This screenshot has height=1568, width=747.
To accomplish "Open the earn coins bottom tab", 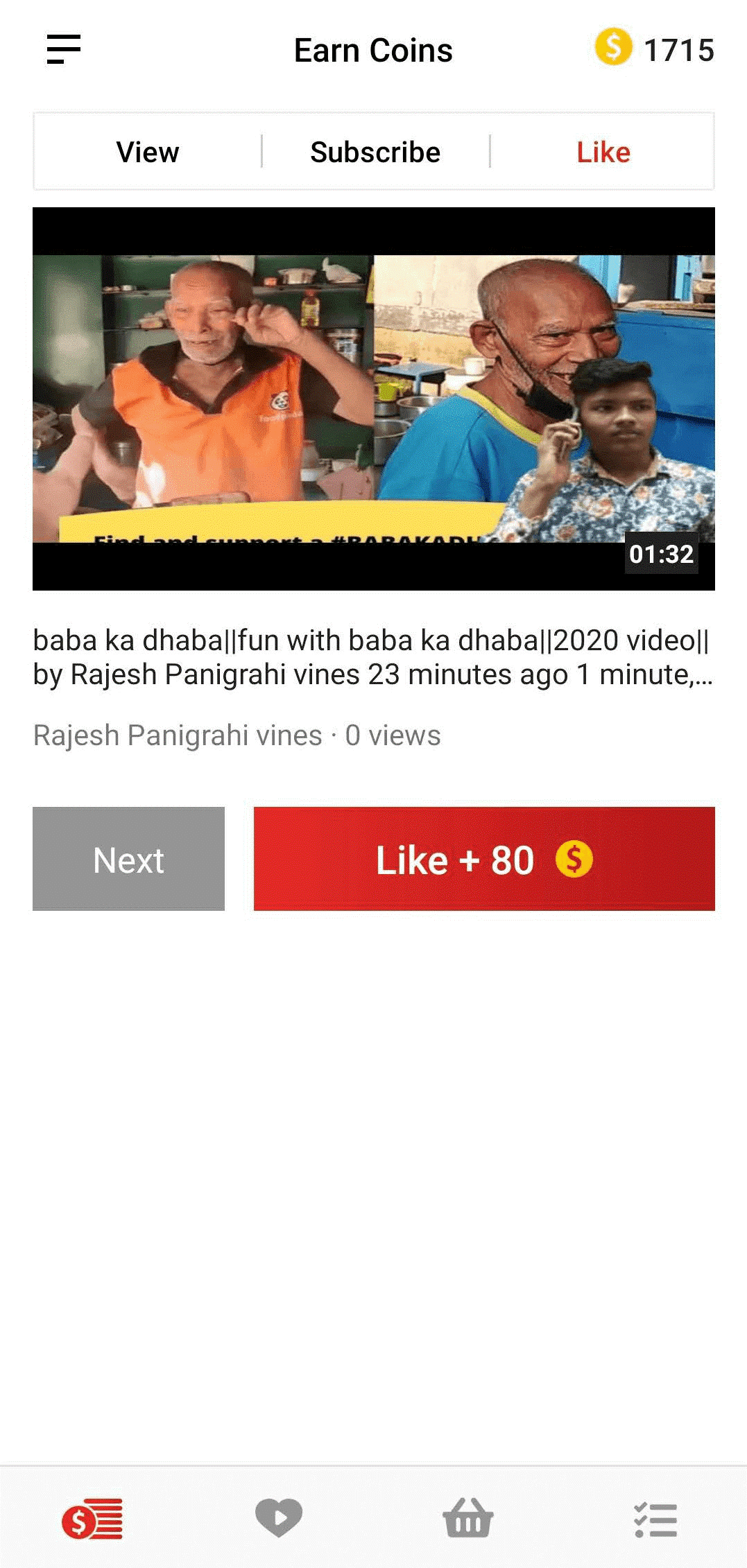I will pos(93,1519).
